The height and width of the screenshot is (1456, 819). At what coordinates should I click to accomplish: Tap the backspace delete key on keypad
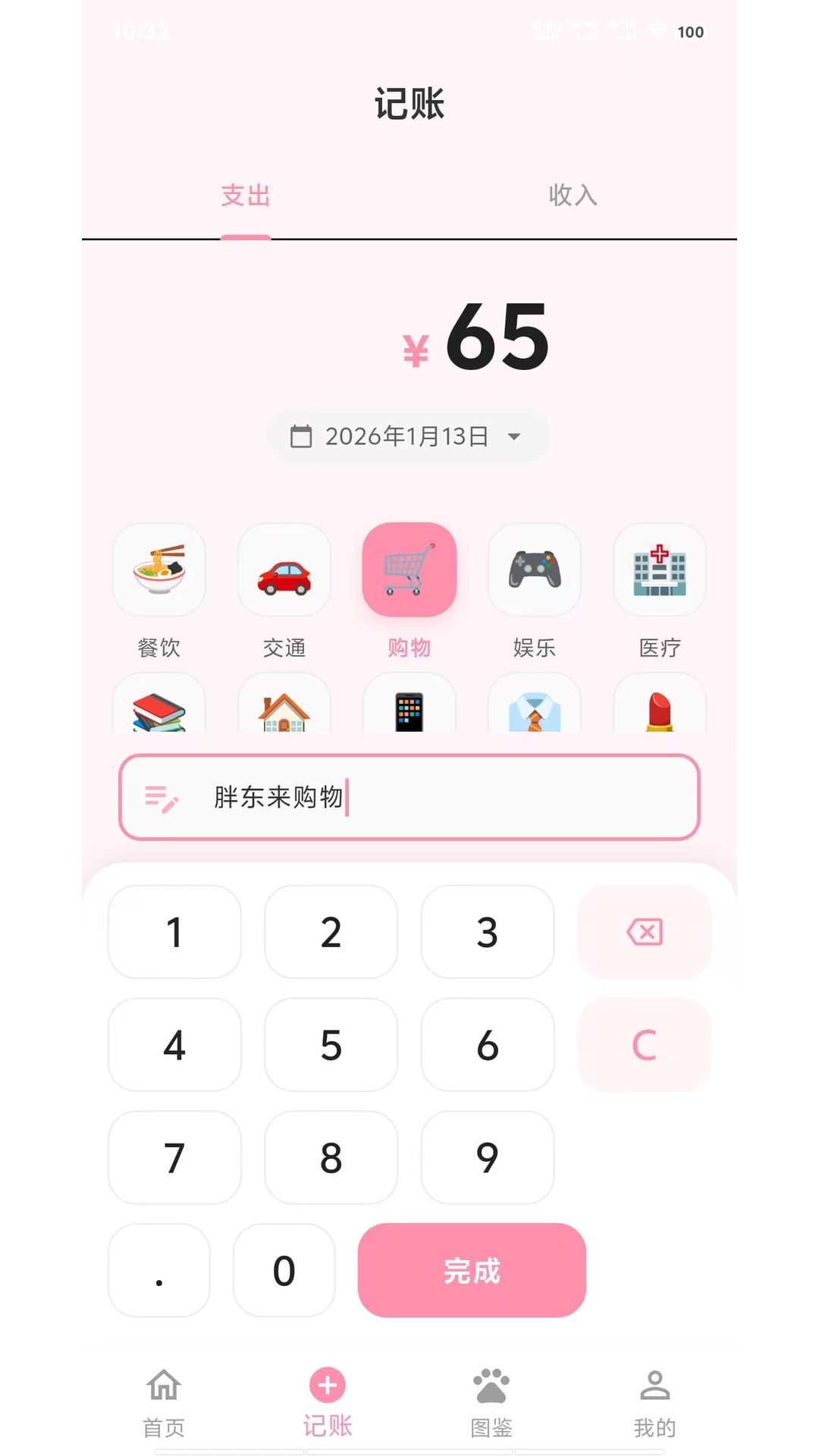[x=644, y=932]
